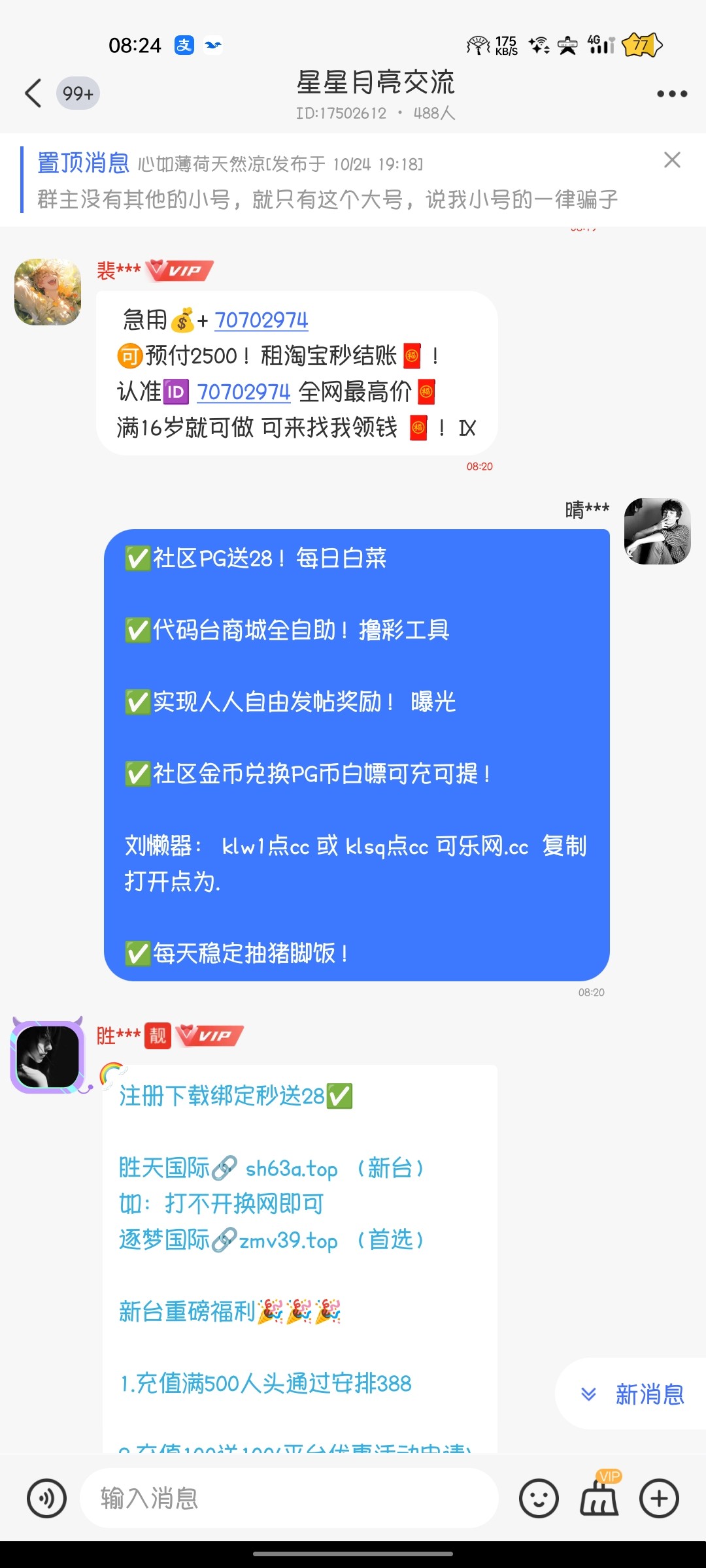Image resolution: width=706 pixels, height=1568 pixels.
Task: Go back from the group chat
Action: coord(33,93)
